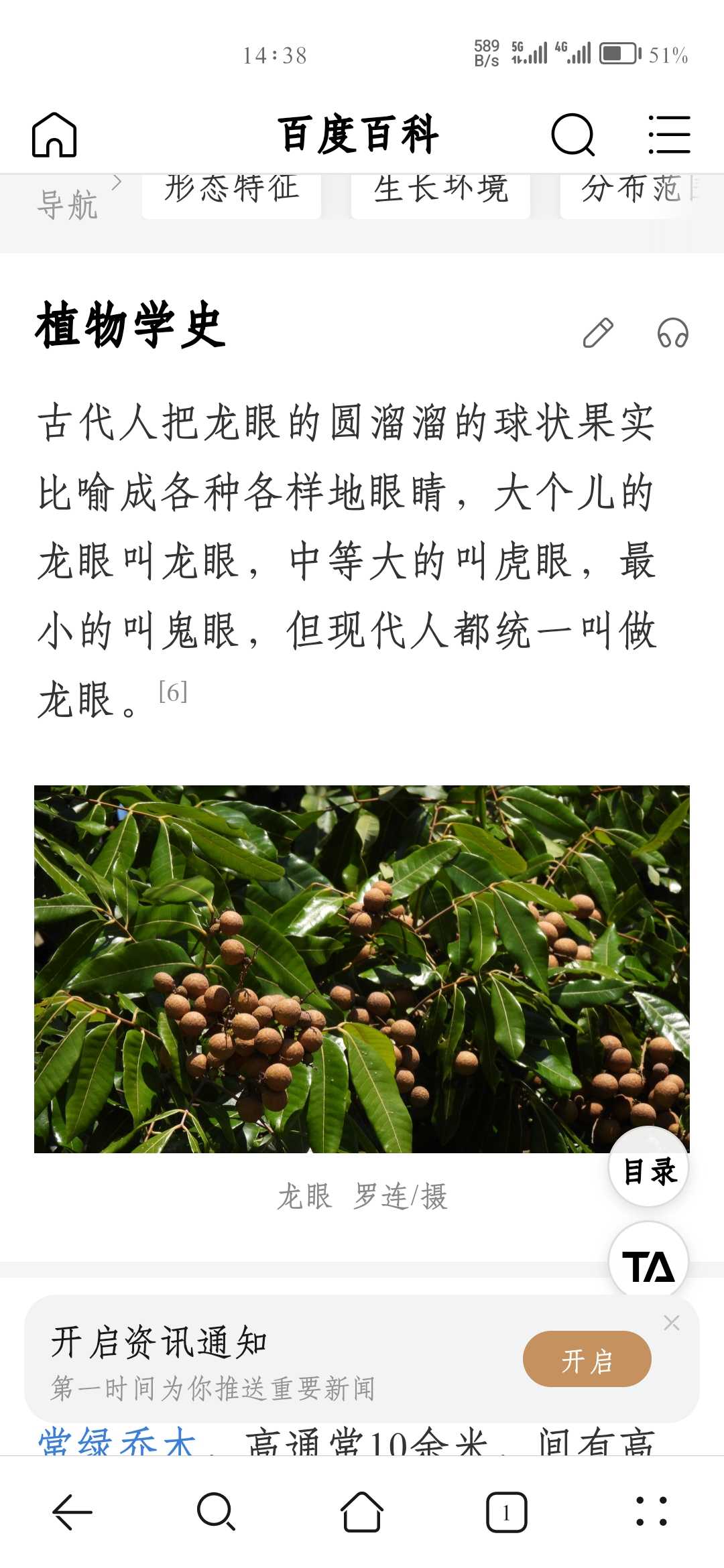Open the browser tabs switcher
Image resolution: width=724 pixels, height=1568 pixels.
coord(506,1512)
